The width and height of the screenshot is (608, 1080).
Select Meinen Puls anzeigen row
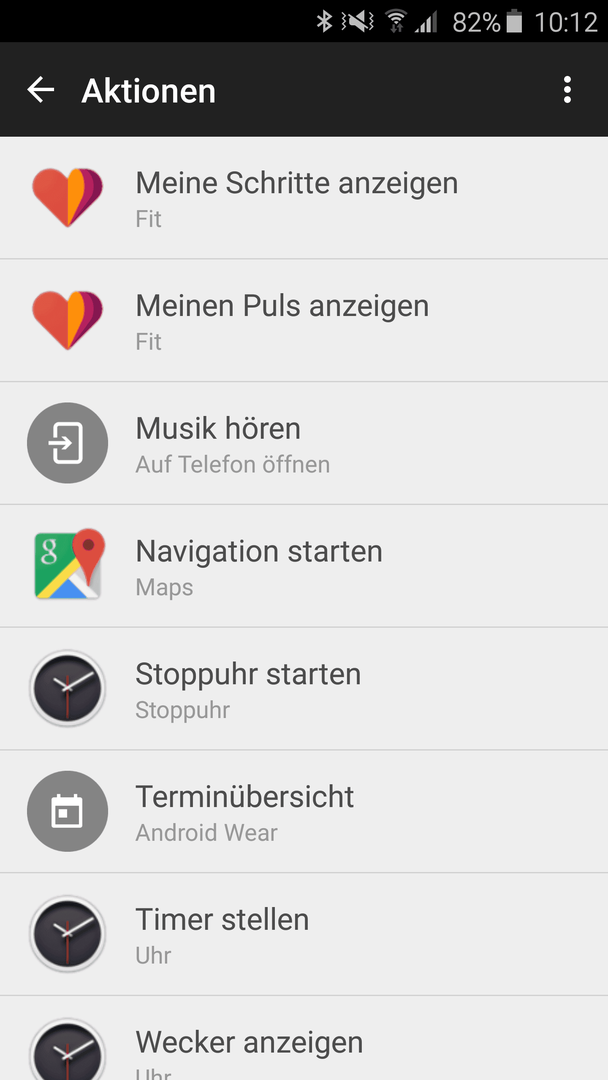click(x=304, y=321)
